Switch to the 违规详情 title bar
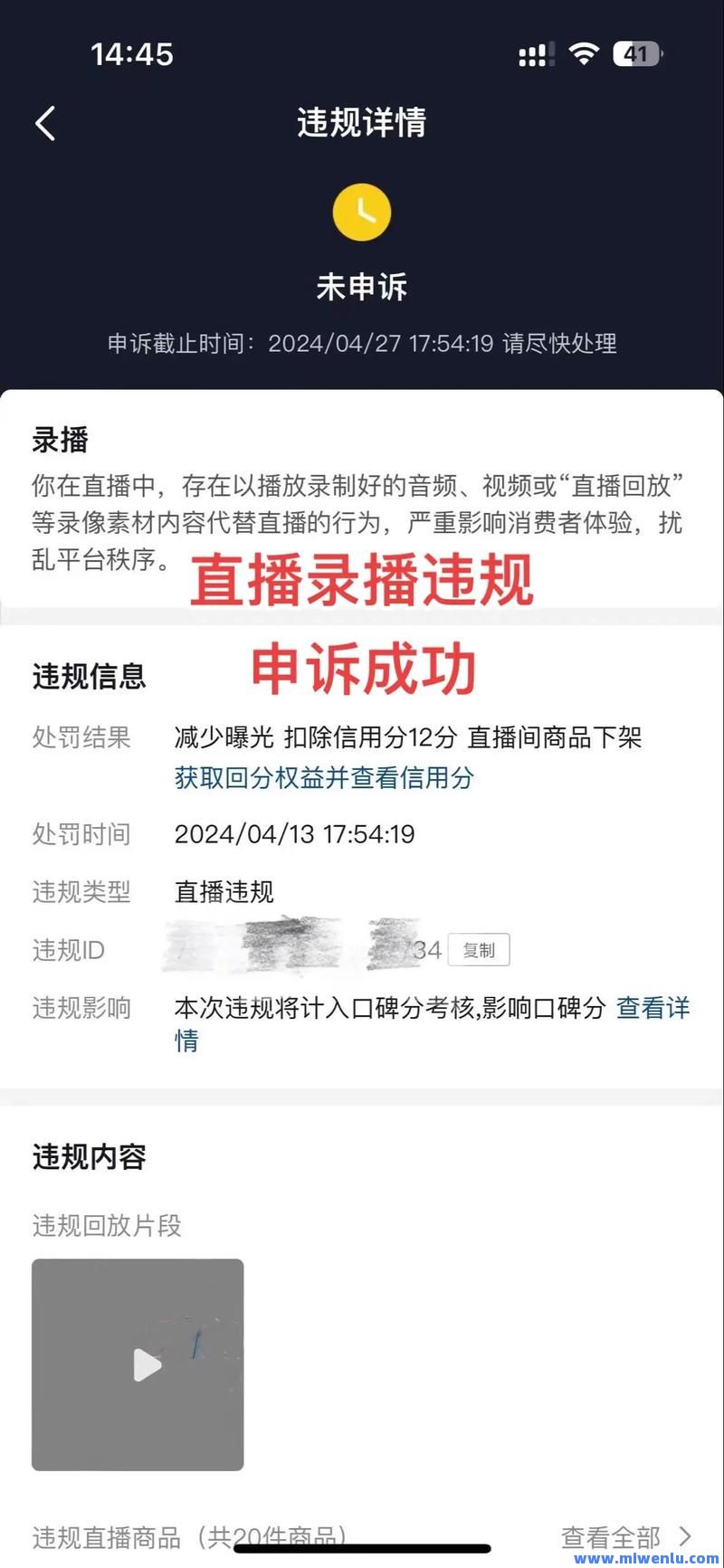 pos(360,123)
